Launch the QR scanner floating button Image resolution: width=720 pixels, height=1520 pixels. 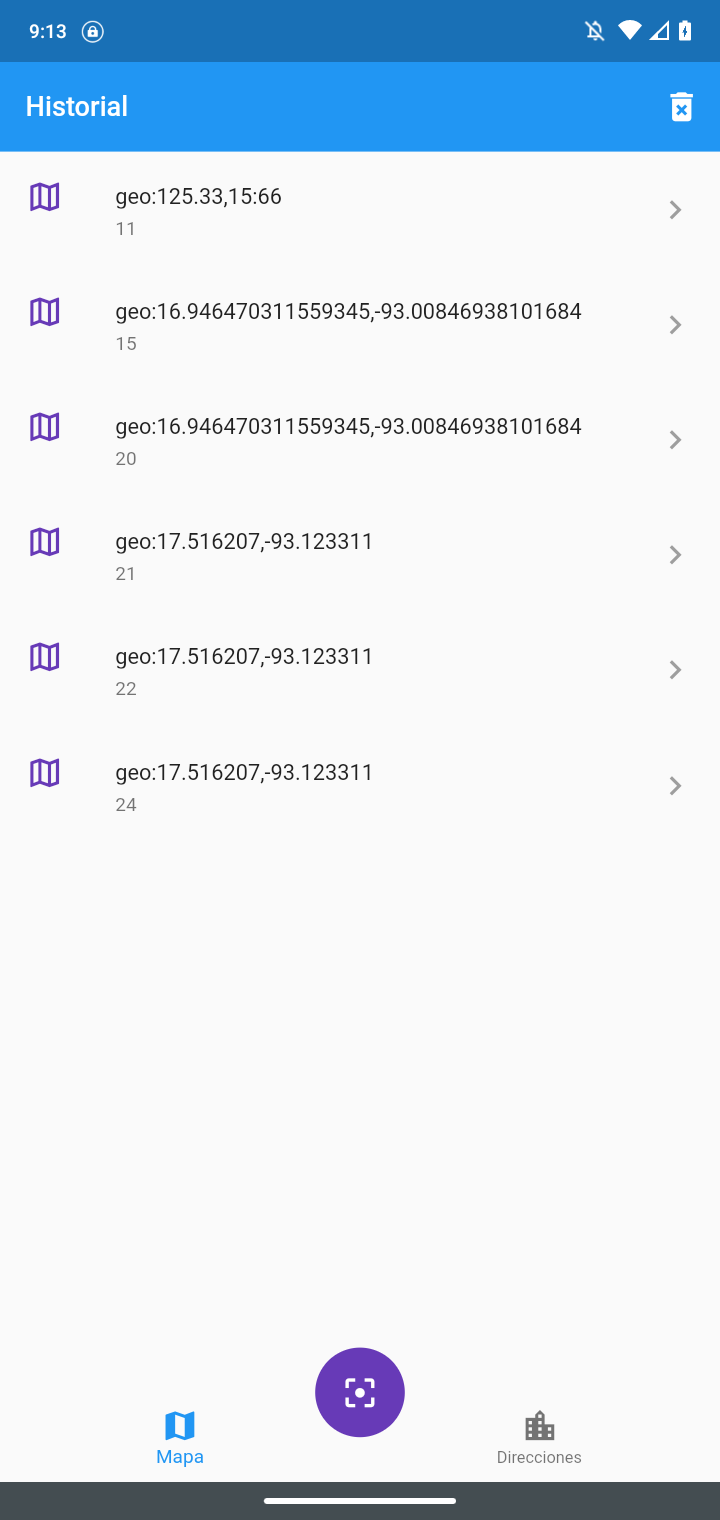click(x=360, y=1392)
